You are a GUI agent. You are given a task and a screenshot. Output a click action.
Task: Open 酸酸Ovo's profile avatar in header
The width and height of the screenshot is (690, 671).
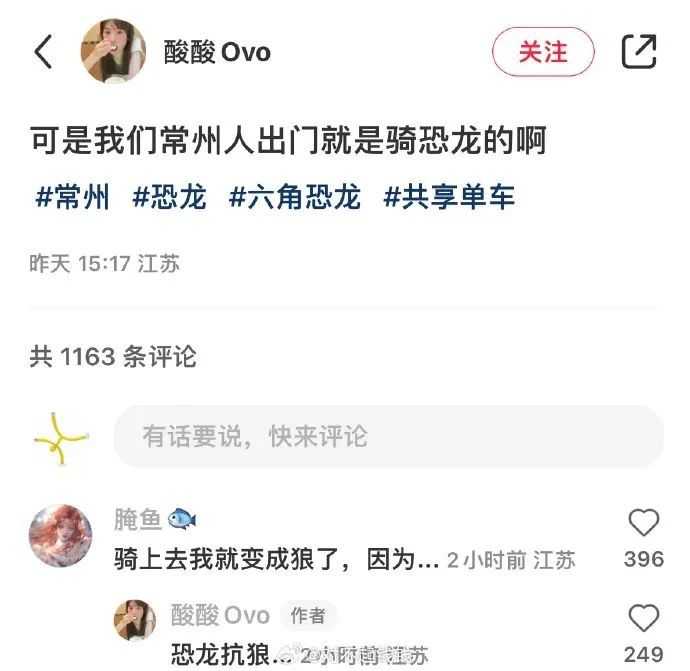(113, 51)
